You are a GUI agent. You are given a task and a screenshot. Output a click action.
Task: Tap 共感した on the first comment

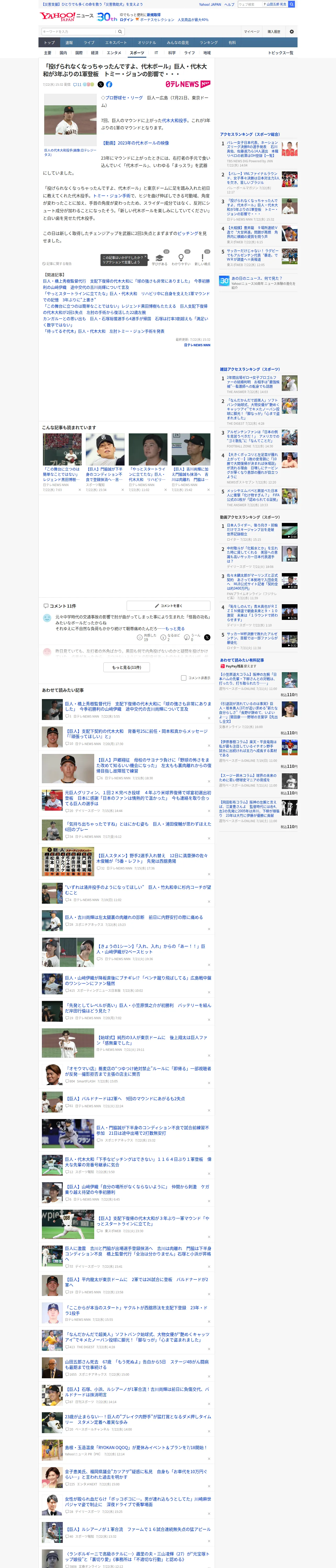146,638
